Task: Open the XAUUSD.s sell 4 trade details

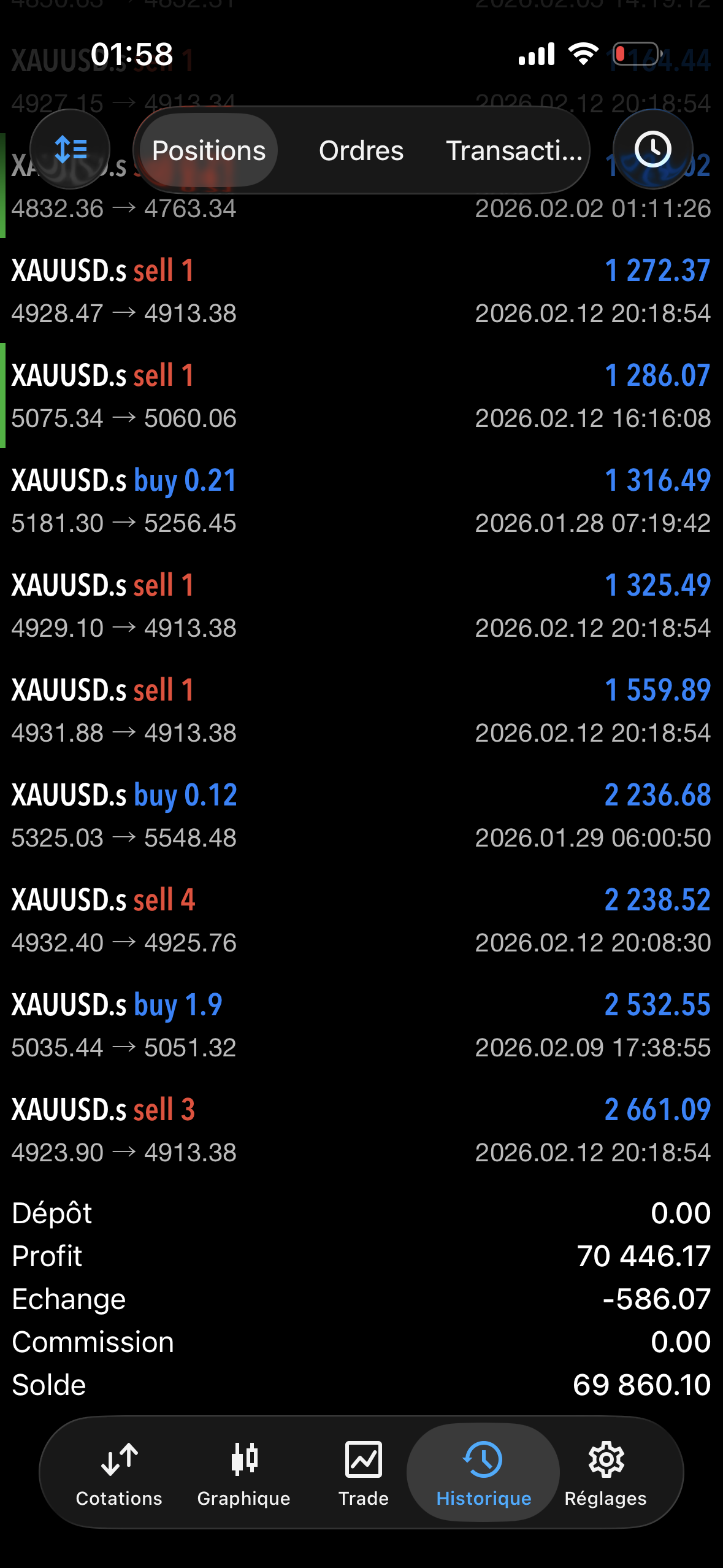Action: [x=362, y=920]
